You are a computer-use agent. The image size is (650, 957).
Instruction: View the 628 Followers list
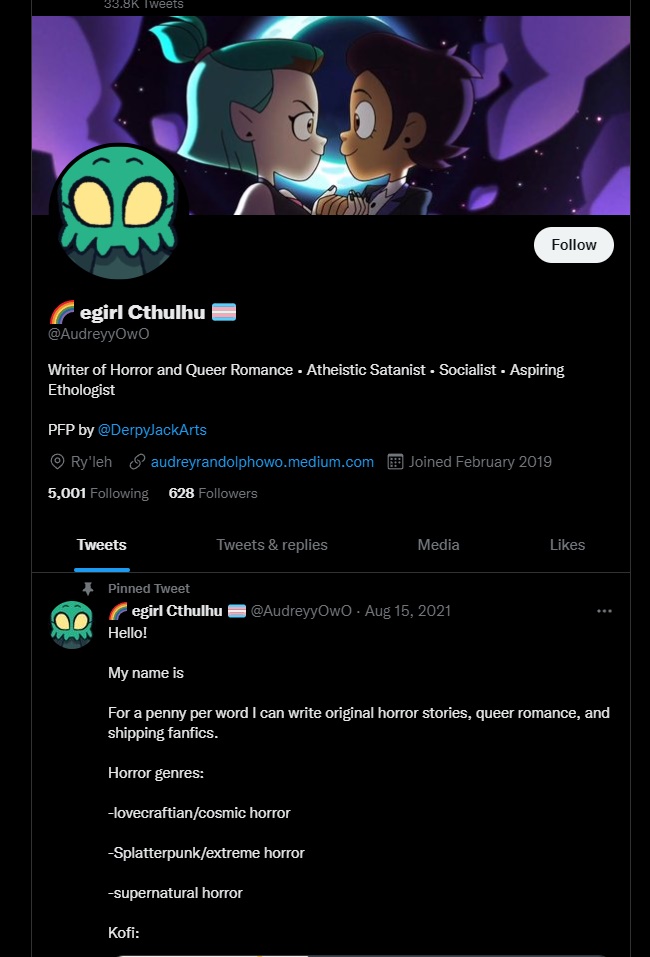[213, 493]
